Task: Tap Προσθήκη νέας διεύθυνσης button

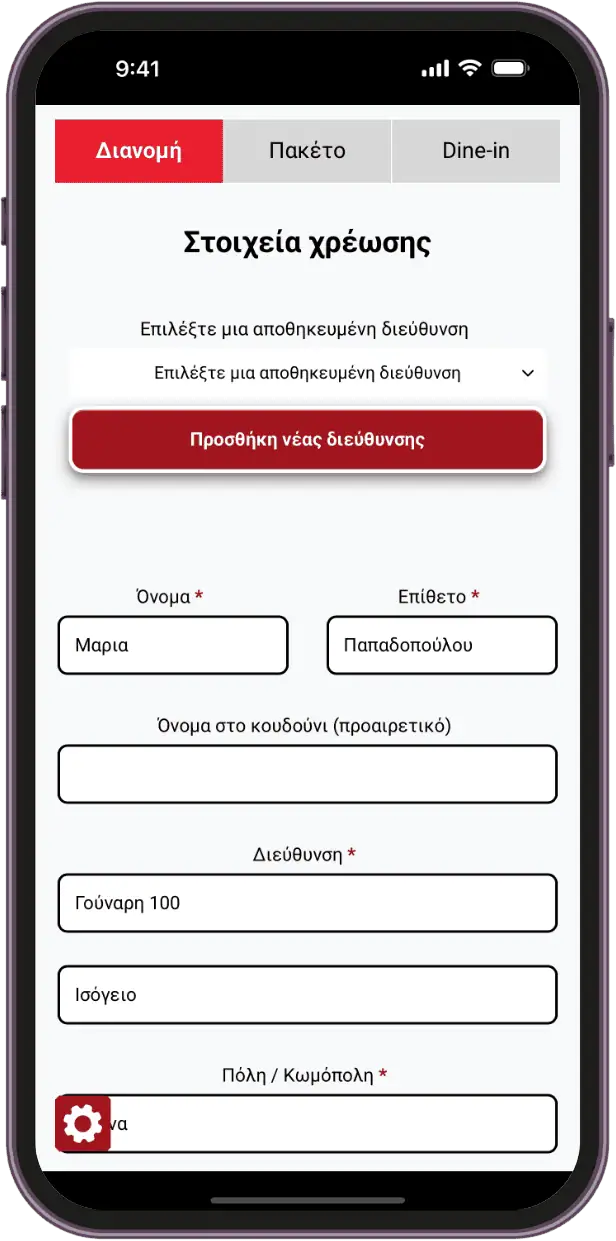Action: (307, 440)
